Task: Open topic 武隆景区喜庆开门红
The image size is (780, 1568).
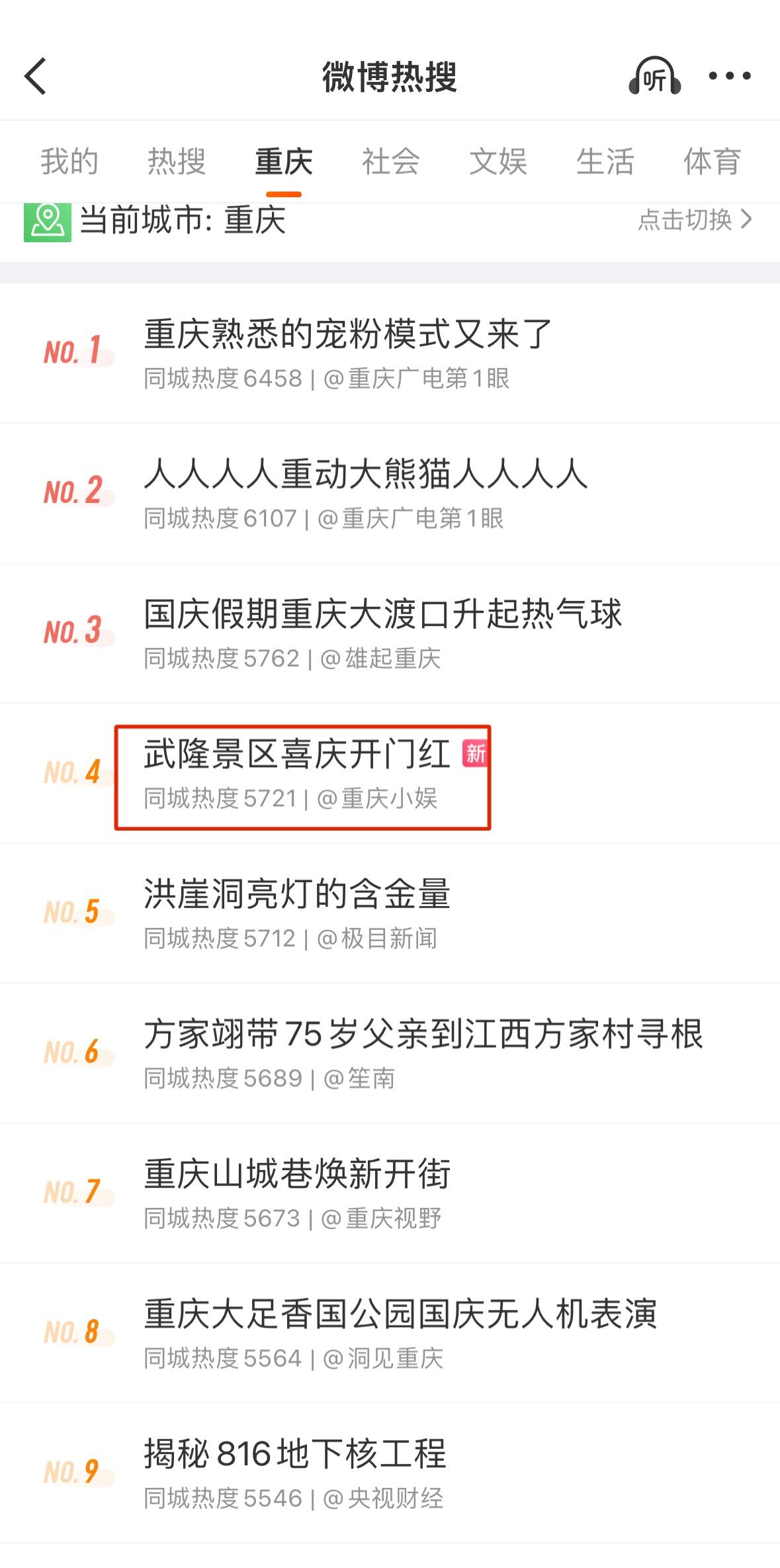Action: [298, 755]
